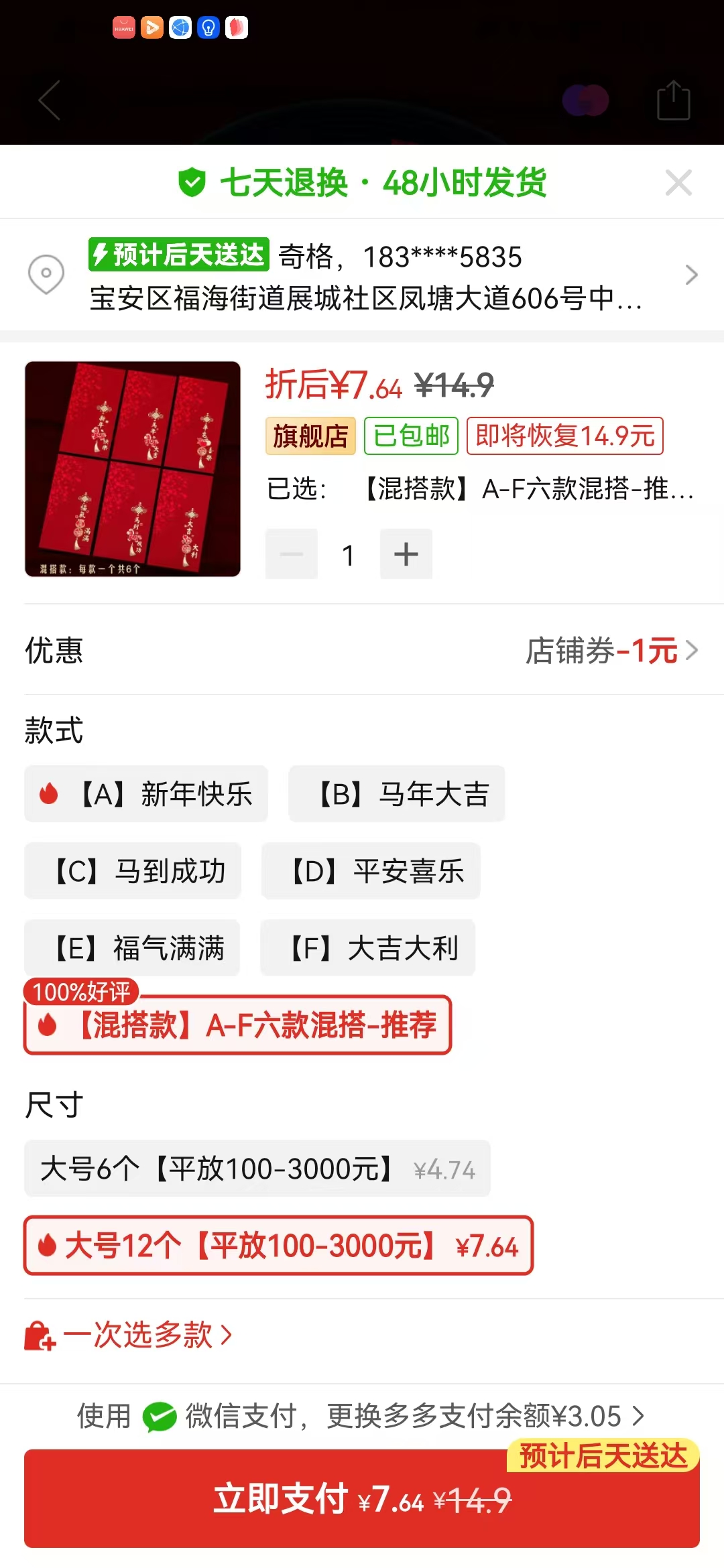Choose style 【C】马到成功
724x1568 pixels.
[133, 871]
